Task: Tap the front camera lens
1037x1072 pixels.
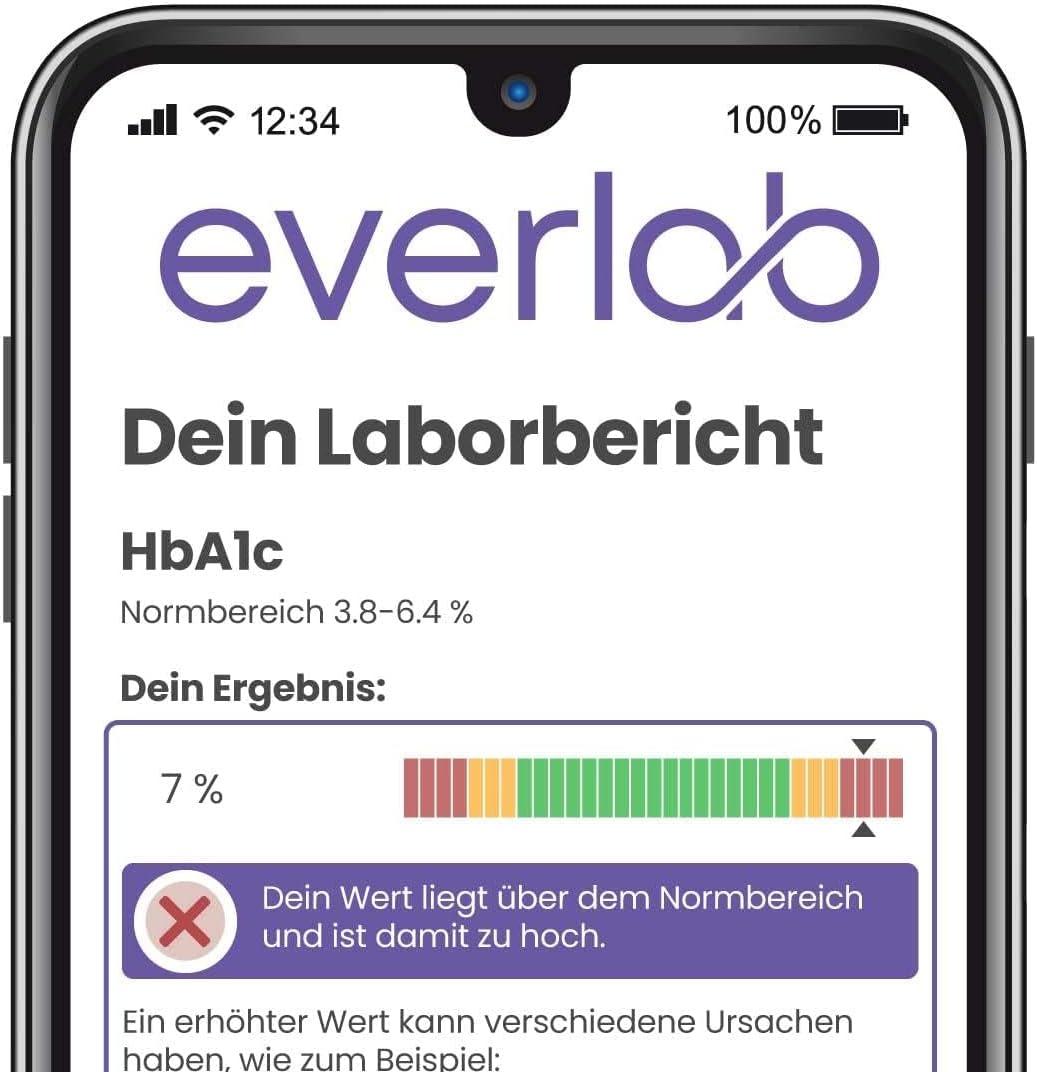Action: [x=518, y=90]
